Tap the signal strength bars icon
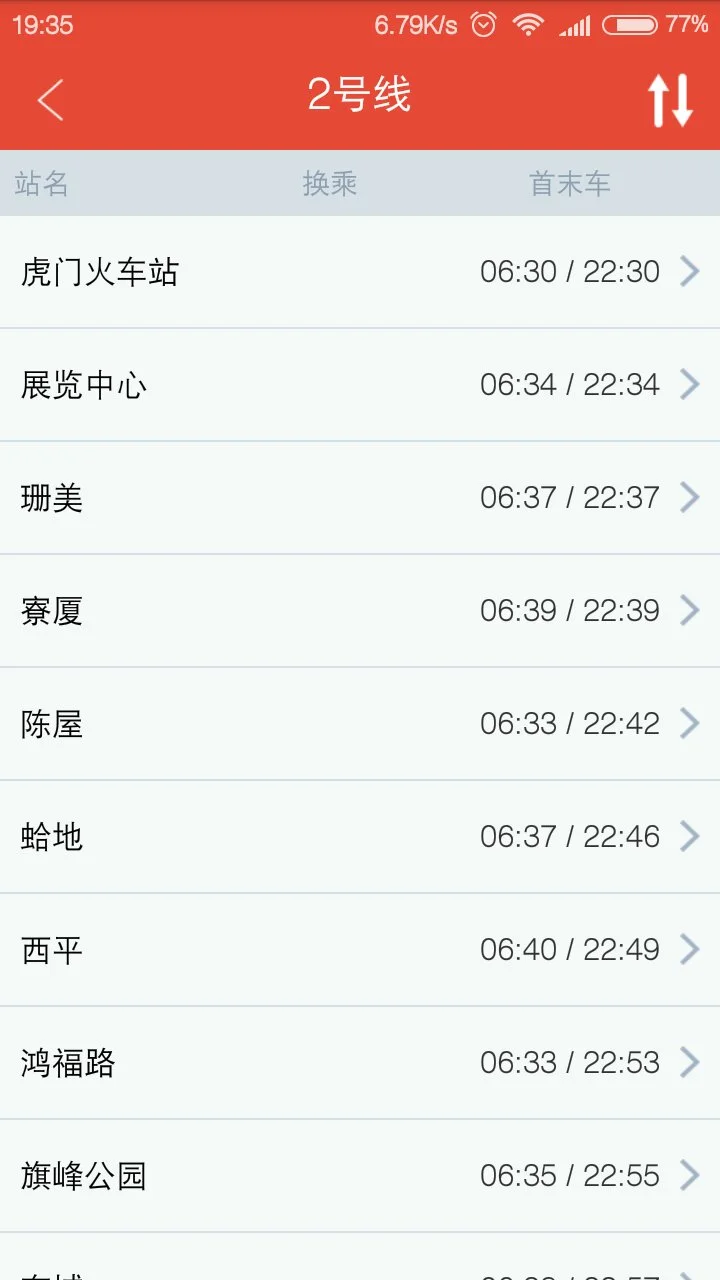Image resolution: width=720 pixels, height=1280 pixels. click(576, 22)
